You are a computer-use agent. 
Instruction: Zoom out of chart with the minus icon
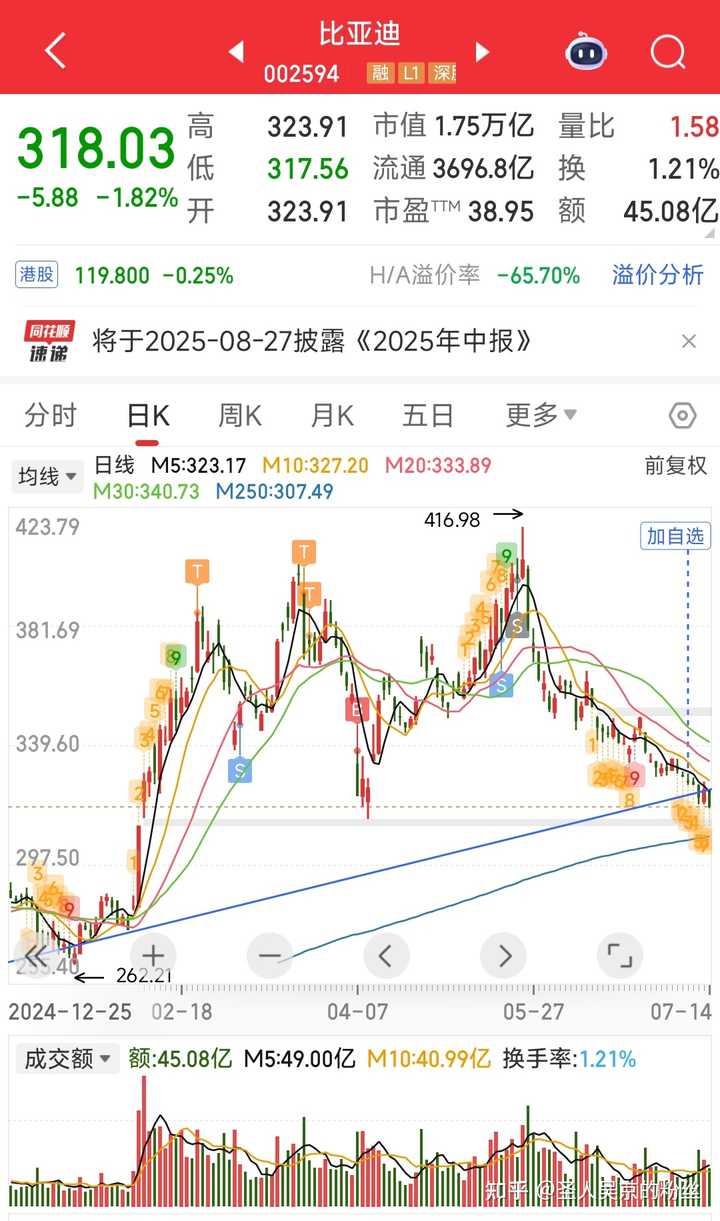pyautogui.click(x=269, y=956)
